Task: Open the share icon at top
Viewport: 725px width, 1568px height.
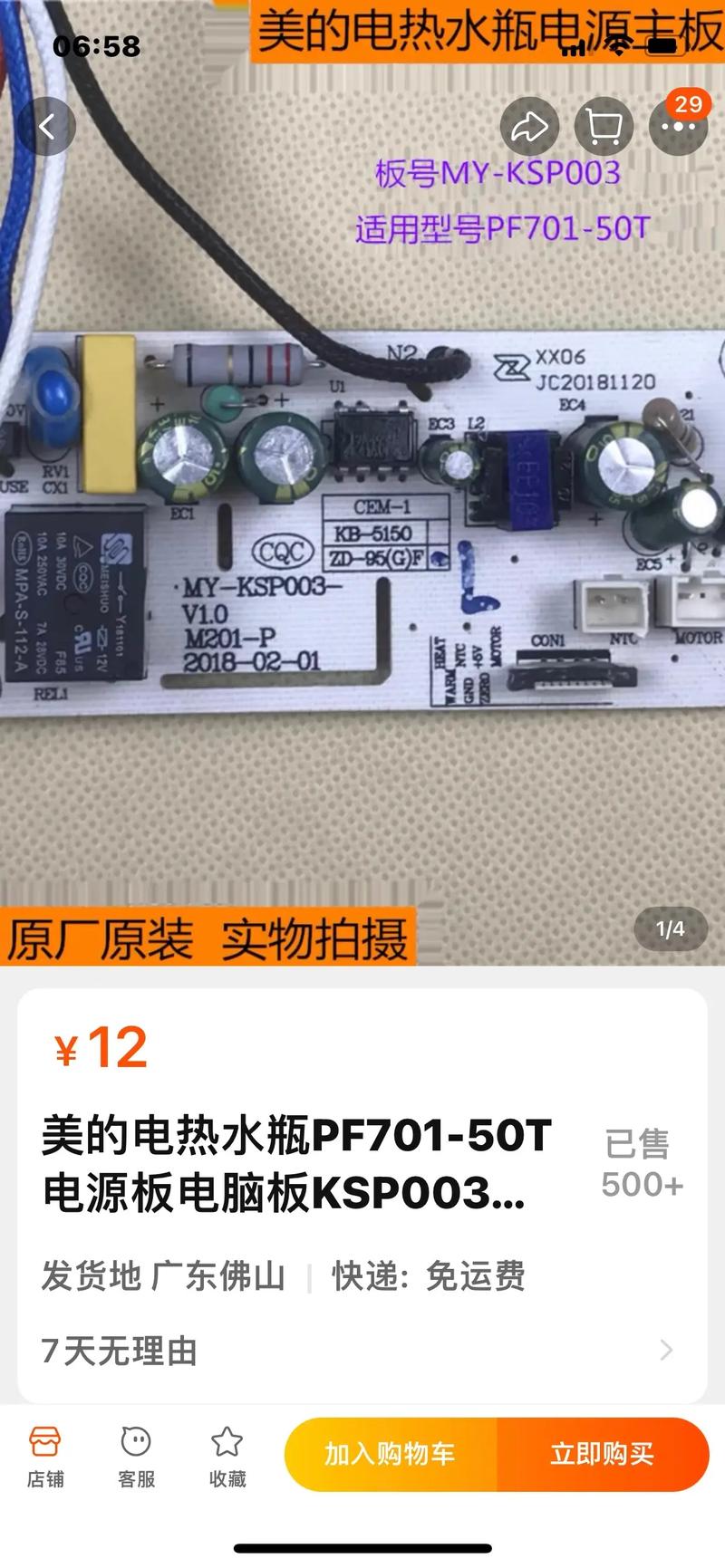Action: pos(531,127)
